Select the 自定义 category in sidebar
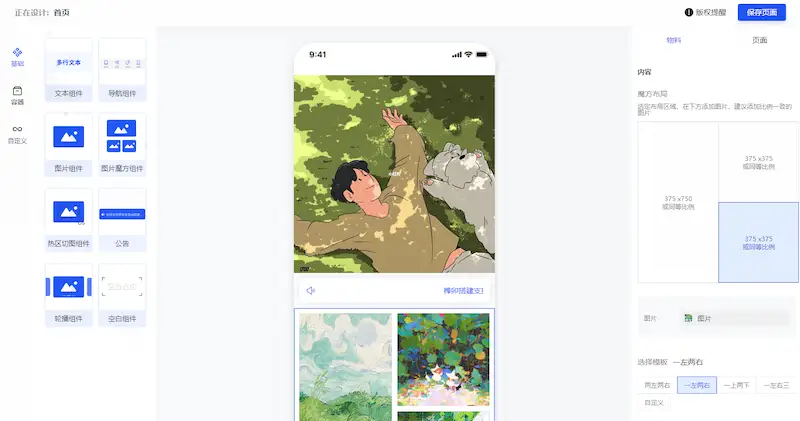 pyautogui.click(x=17, y=134)
